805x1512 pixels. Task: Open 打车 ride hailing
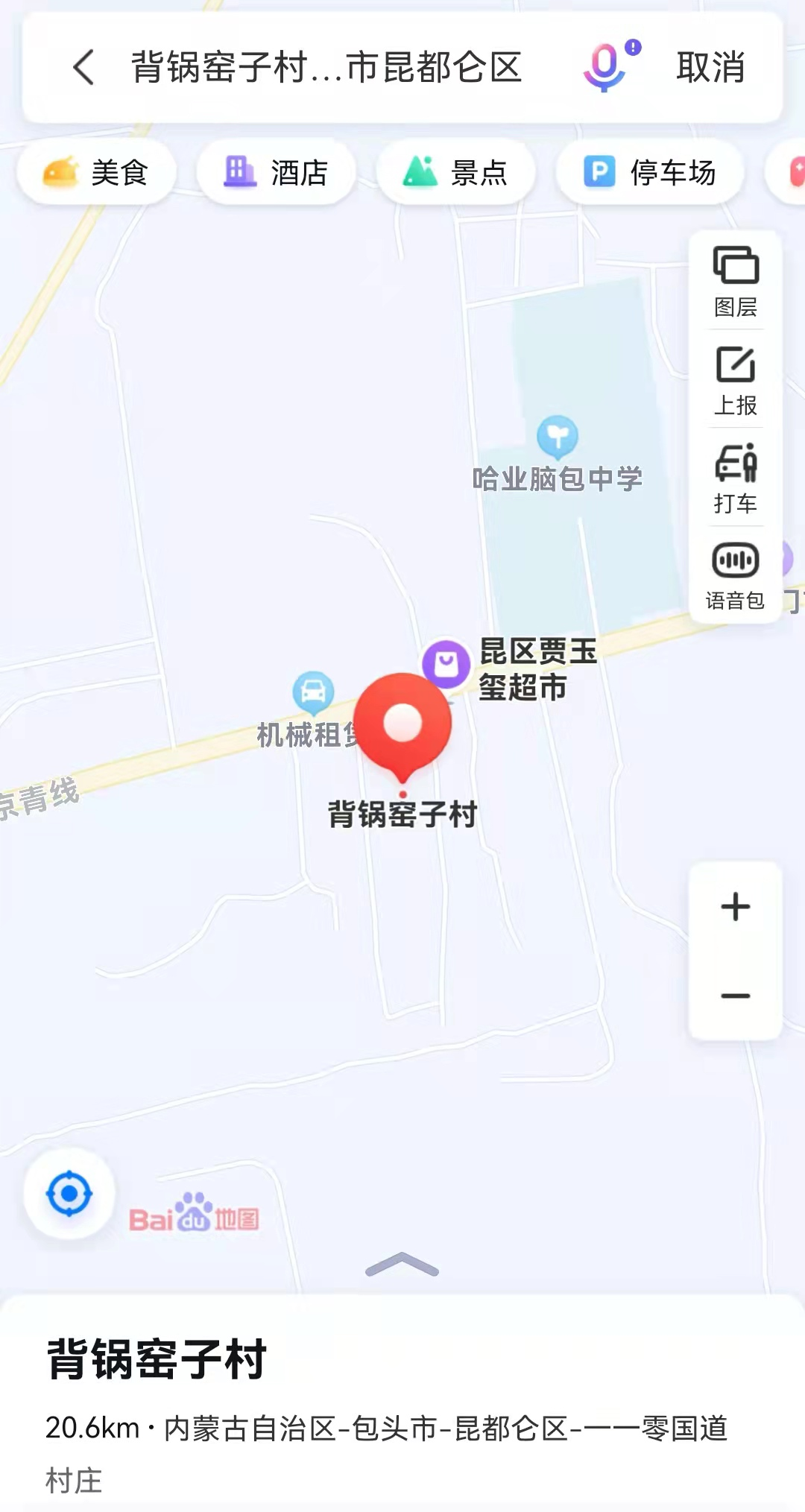tap(736, 478)
